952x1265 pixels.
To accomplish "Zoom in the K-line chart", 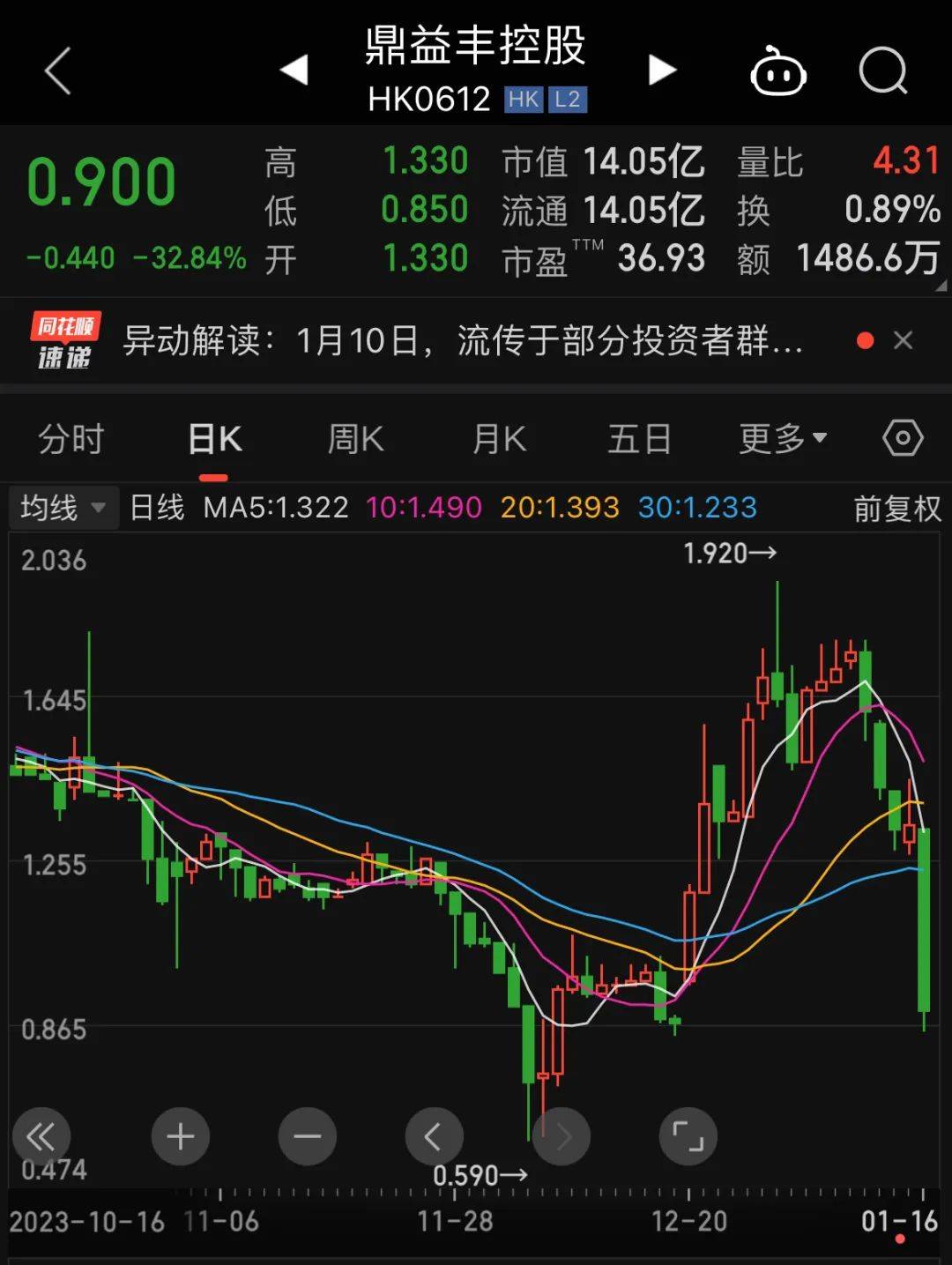I will click(181, 1136).
